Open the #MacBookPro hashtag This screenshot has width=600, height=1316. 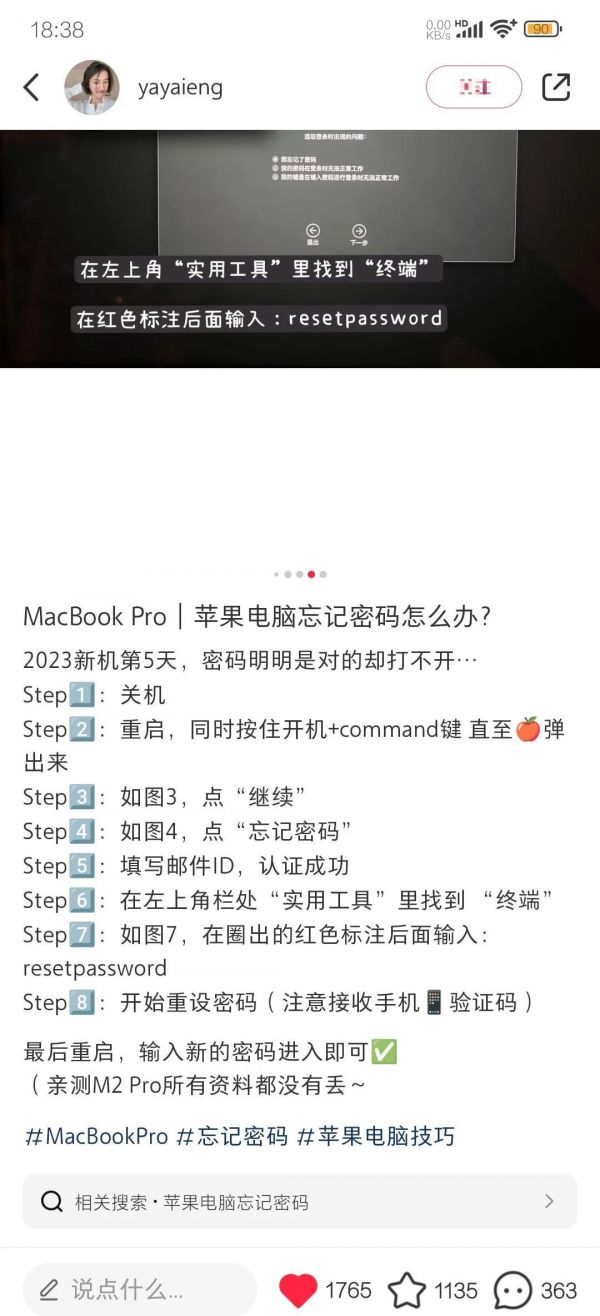point(96,1136)
